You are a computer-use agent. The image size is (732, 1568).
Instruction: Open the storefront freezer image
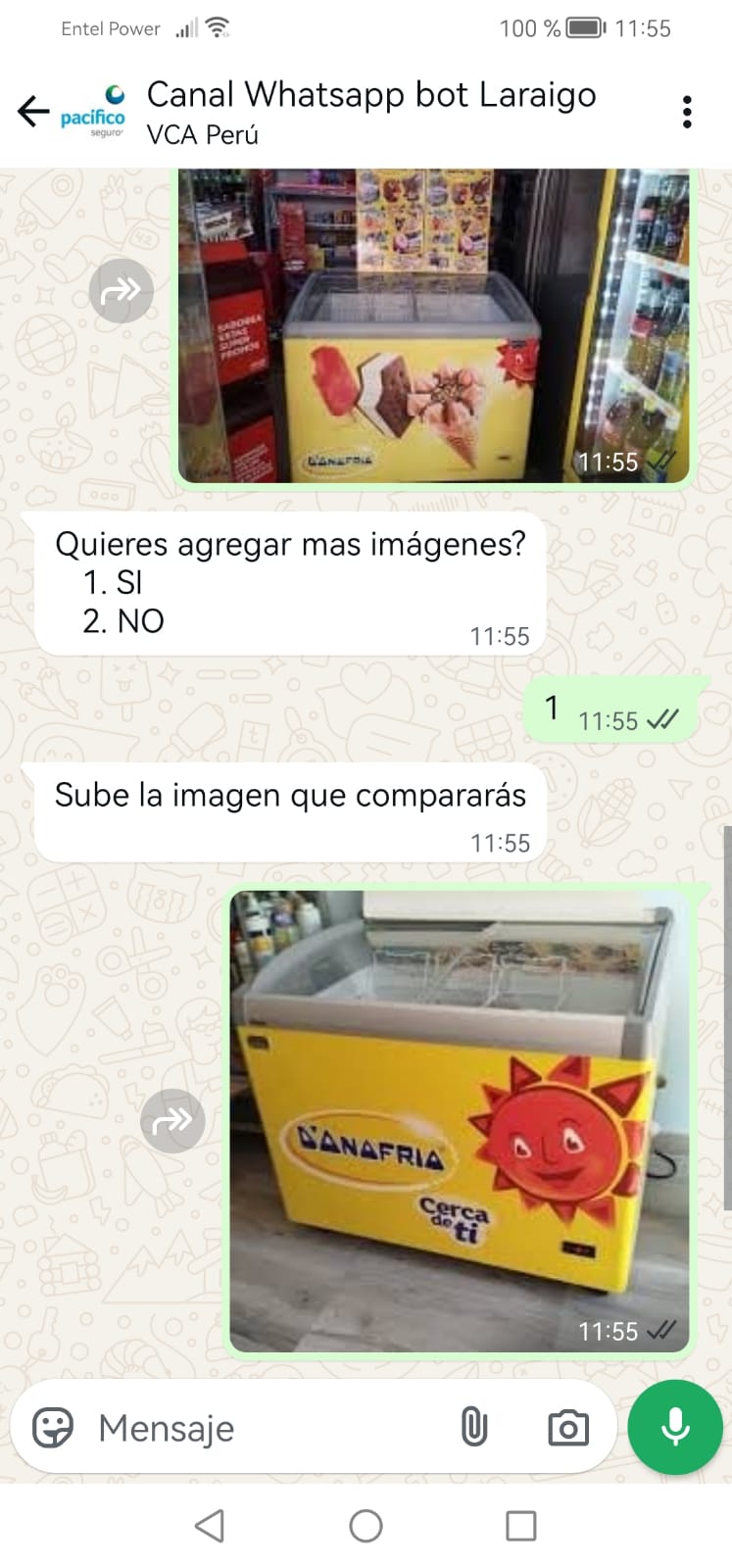(x=433, y=325)
